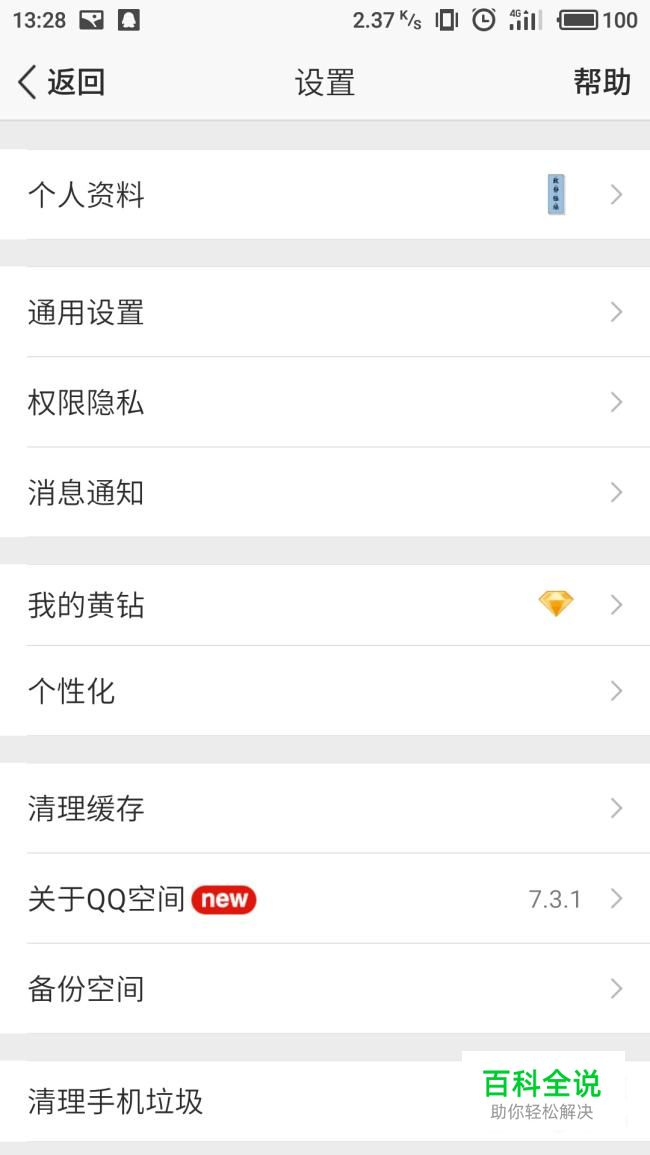Open 权限隐私 privacy settings

(x=324, y=402)
